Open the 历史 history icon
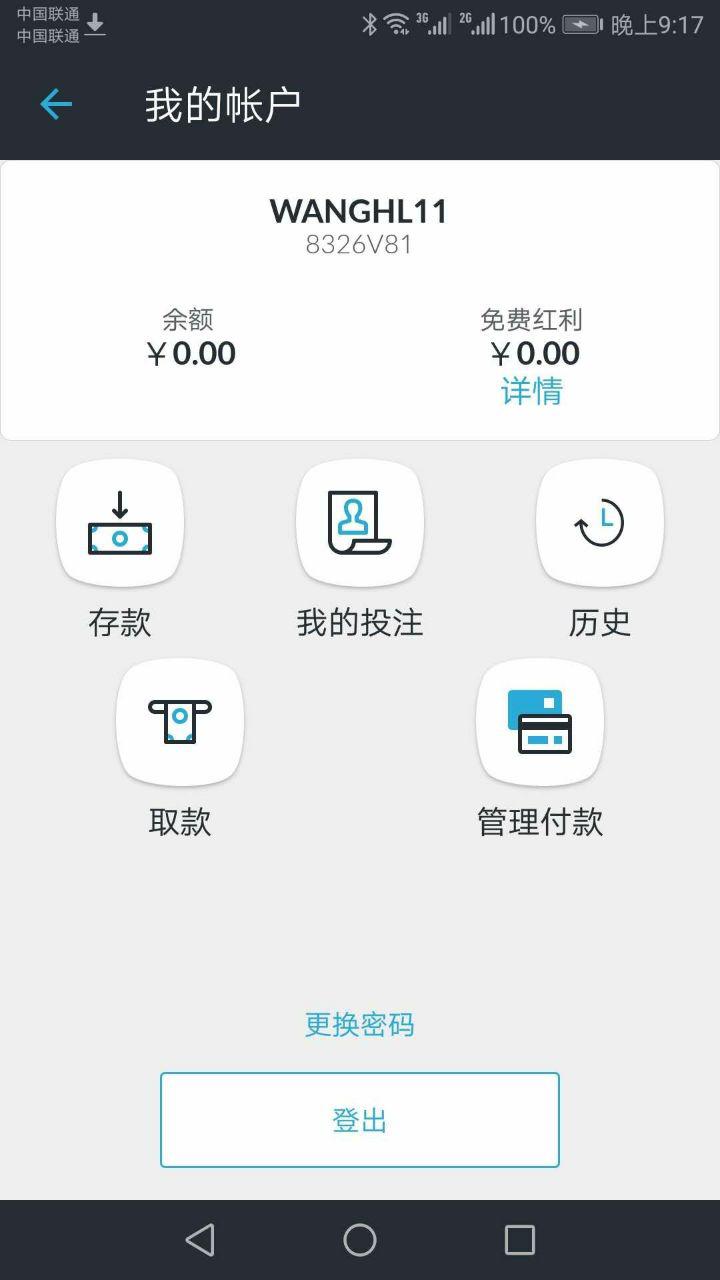Image resolution: width=720 pixels, height=1280 pixels. click(x=599, y=522)
